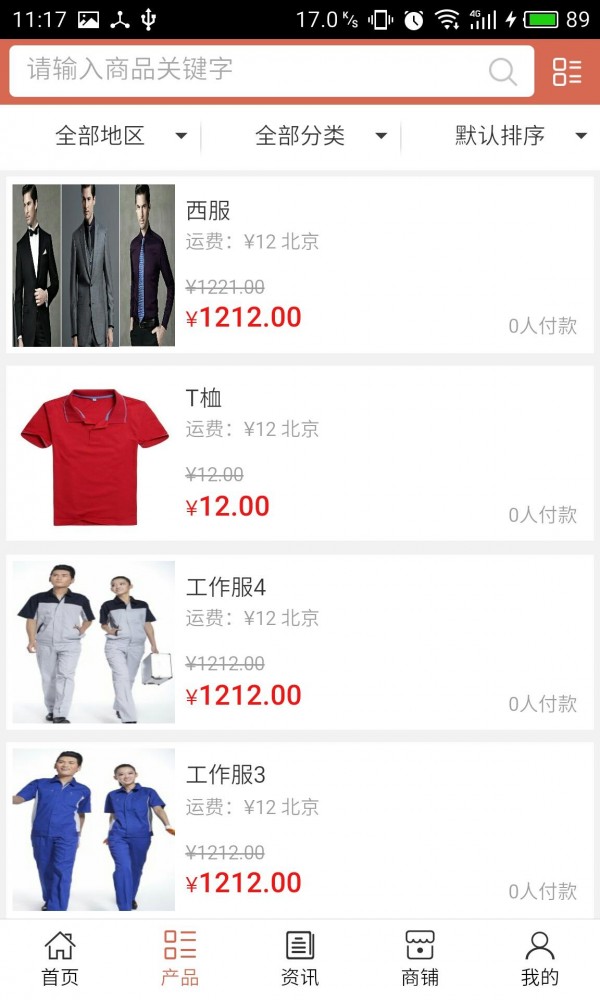
Task: Open the 西服 product listing
Action: coord(300,265)
